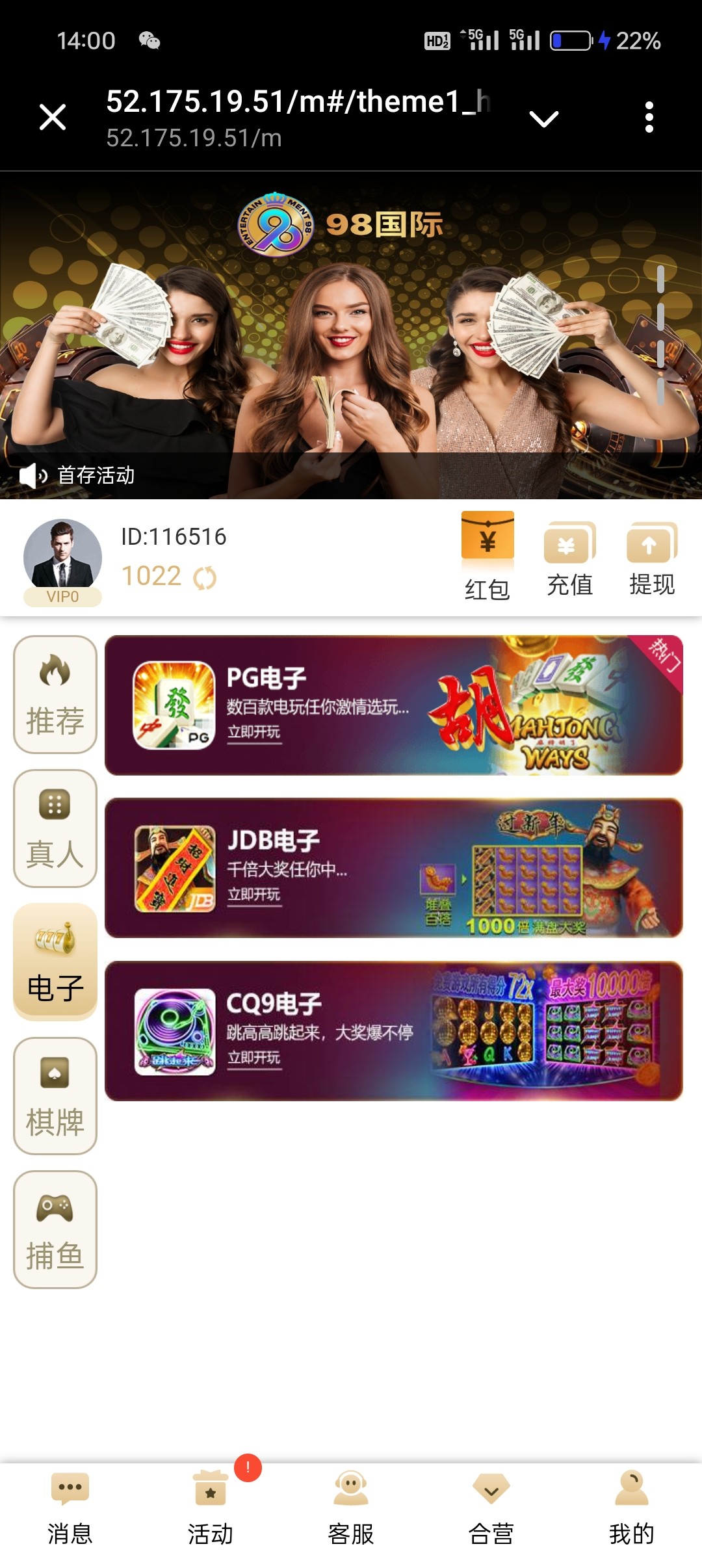Expand the URL dropdown chevron

[x=543, y=119]
